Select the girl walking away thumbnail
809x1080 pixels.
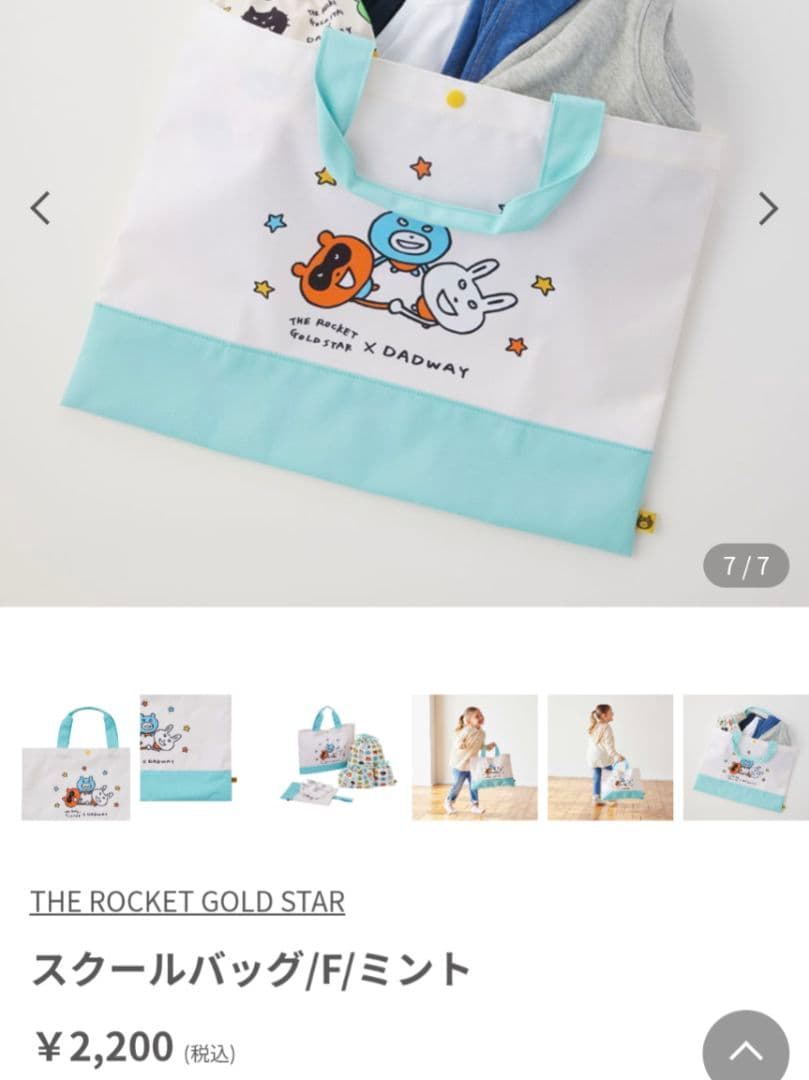tap(609, 757)
